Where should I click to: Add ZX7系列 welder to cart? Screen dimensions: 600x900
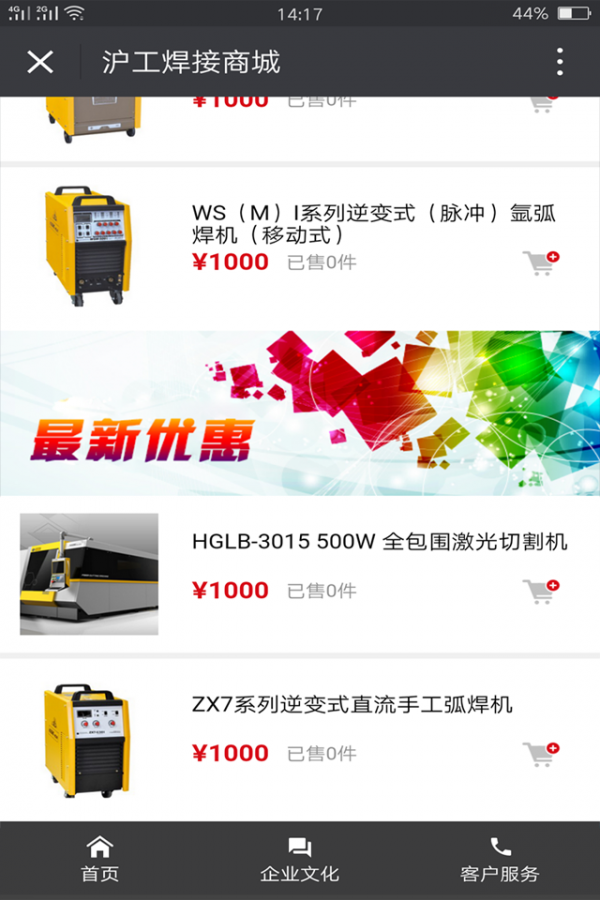[540, 754]
